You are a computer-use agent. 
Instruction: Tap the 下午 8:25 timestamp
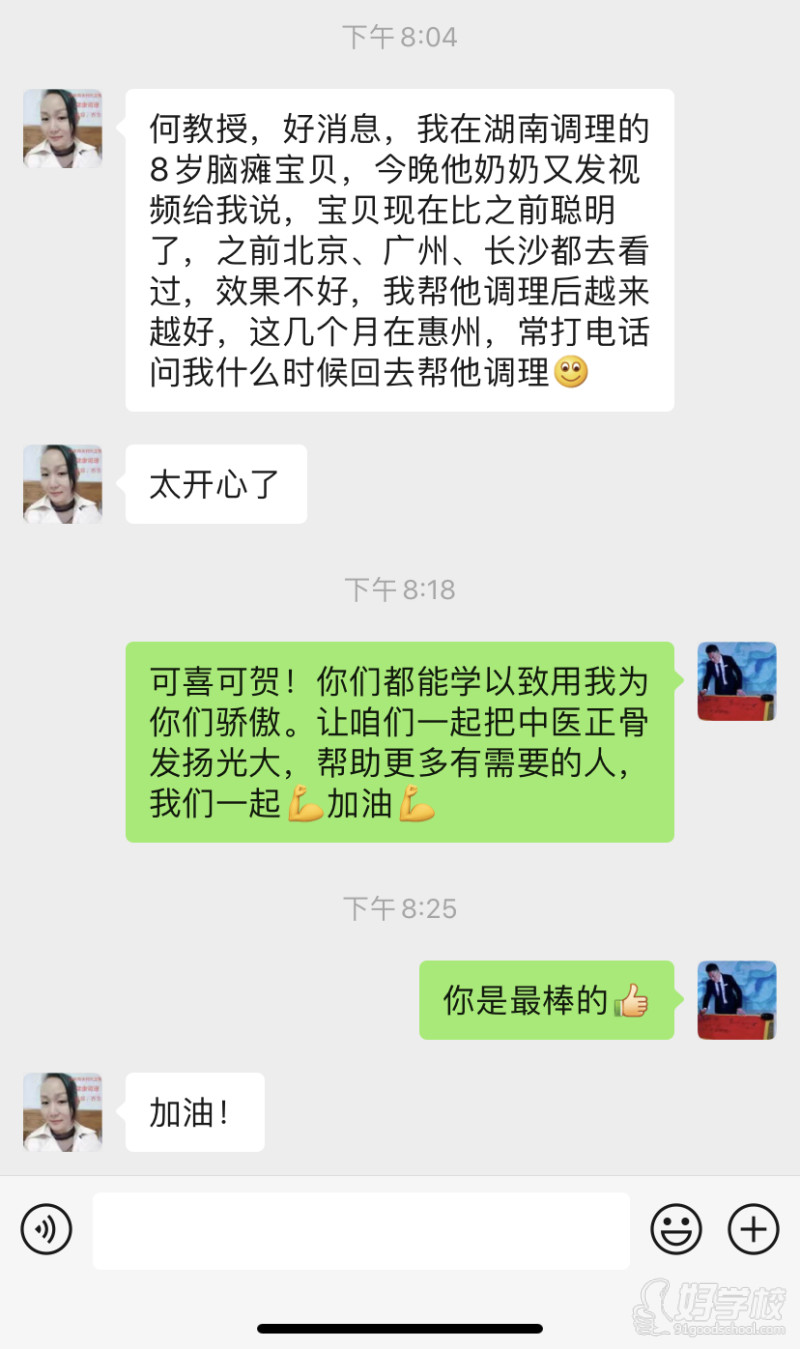click(400, 908)
